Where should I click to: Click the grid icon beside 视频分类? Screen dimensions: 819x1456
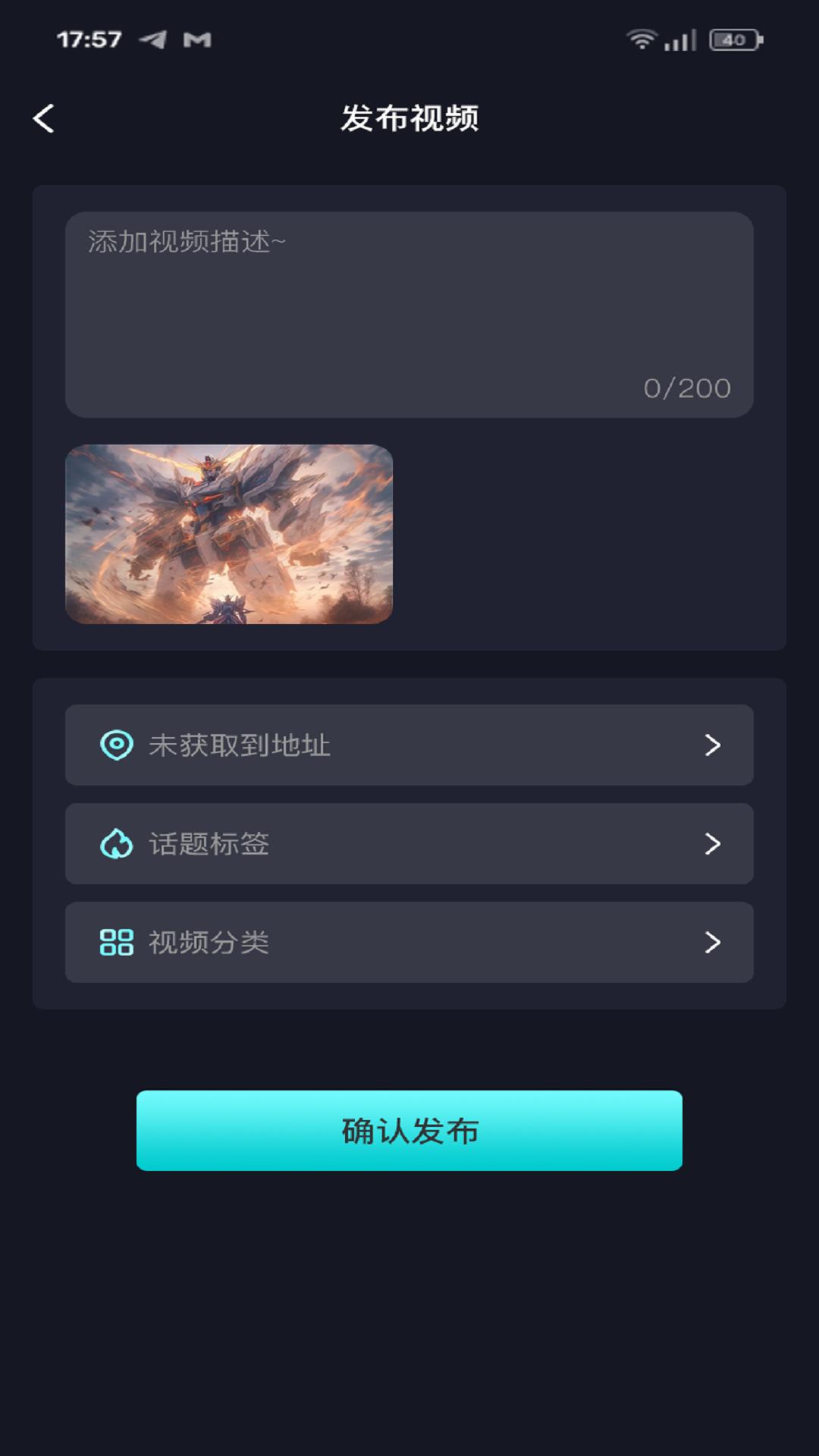click(x=118, y=943)
